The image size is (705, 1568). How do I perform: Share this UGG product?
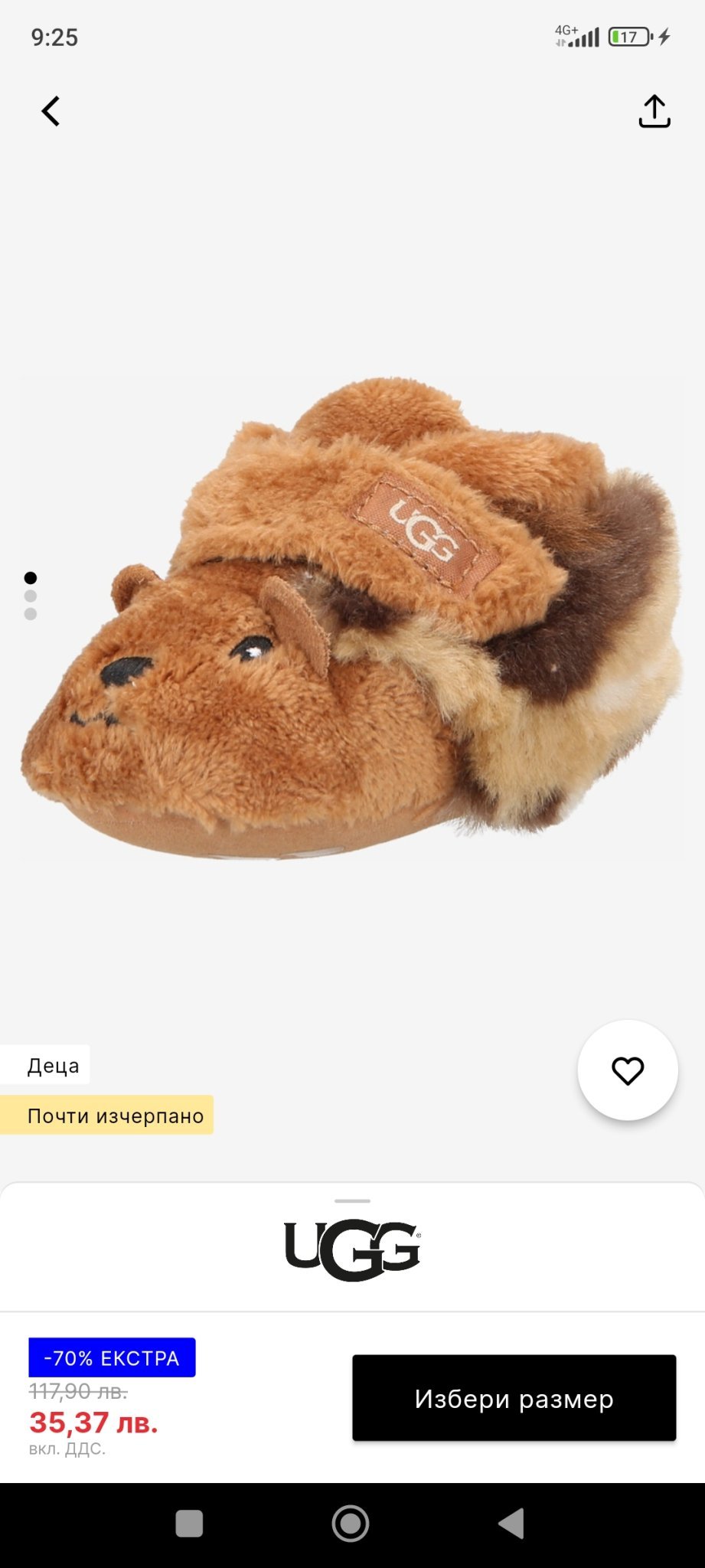pos(654,112)
